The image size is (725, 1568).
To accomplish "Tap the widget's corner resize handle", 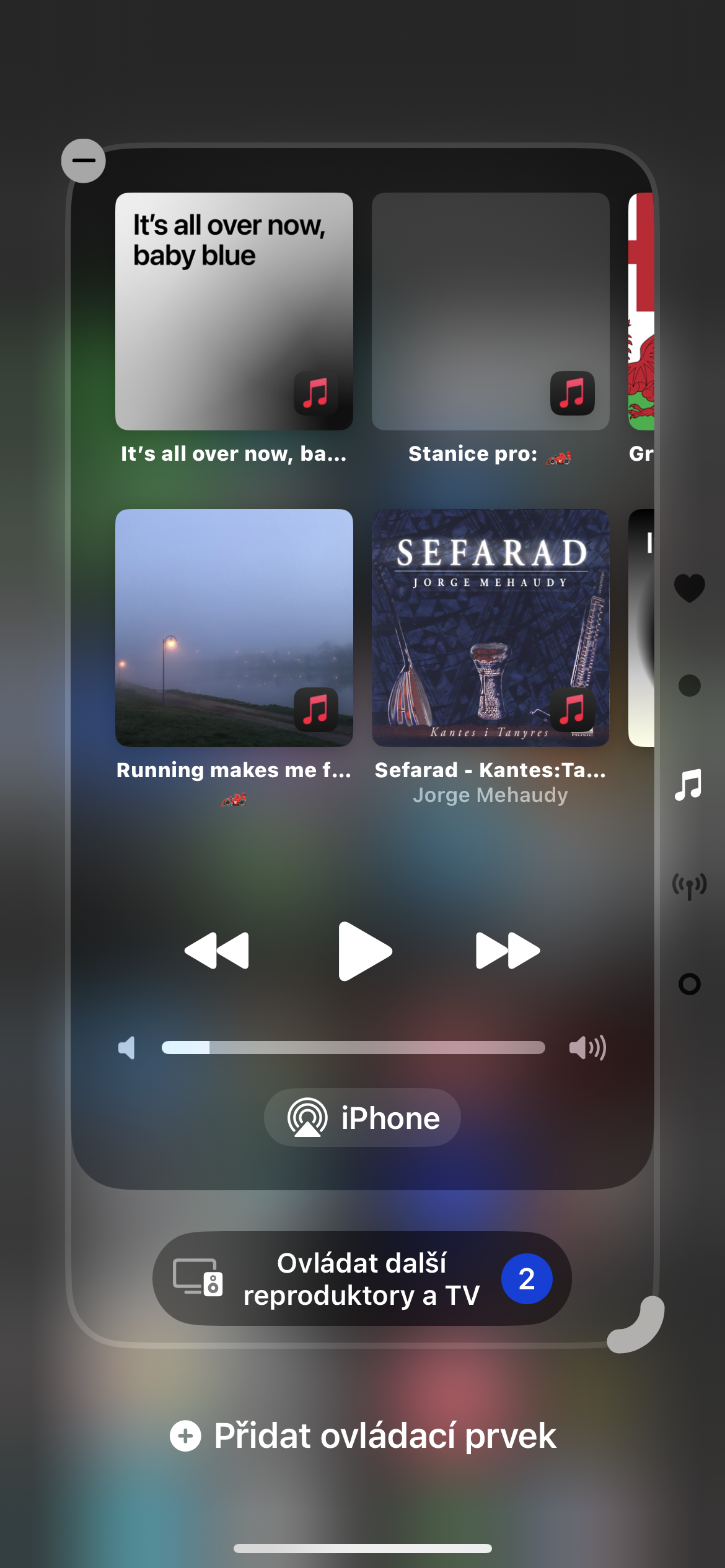I will coord(638,1326).
